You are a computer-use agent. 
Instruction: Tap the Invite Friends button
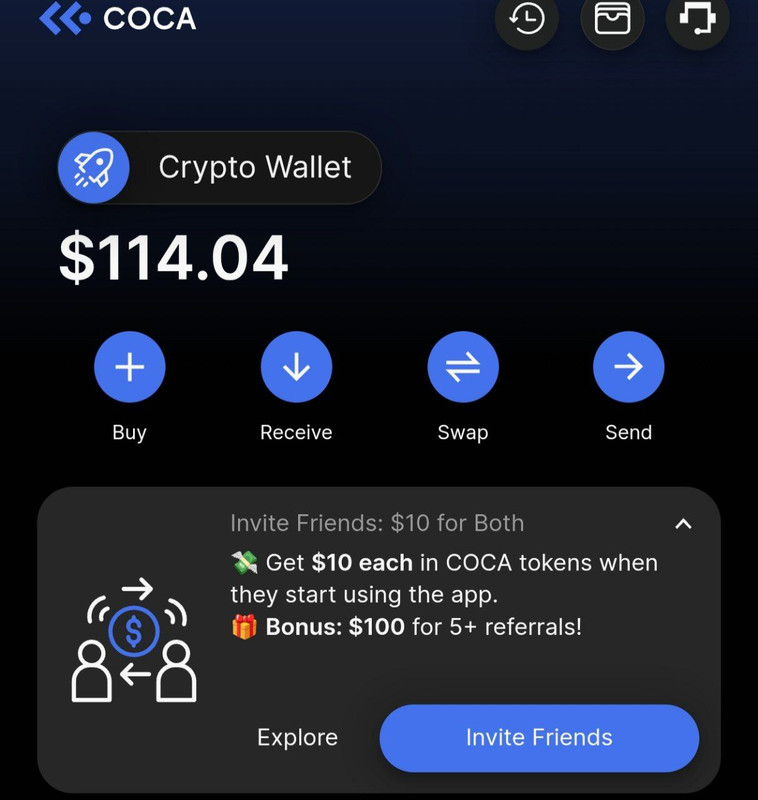539,738
